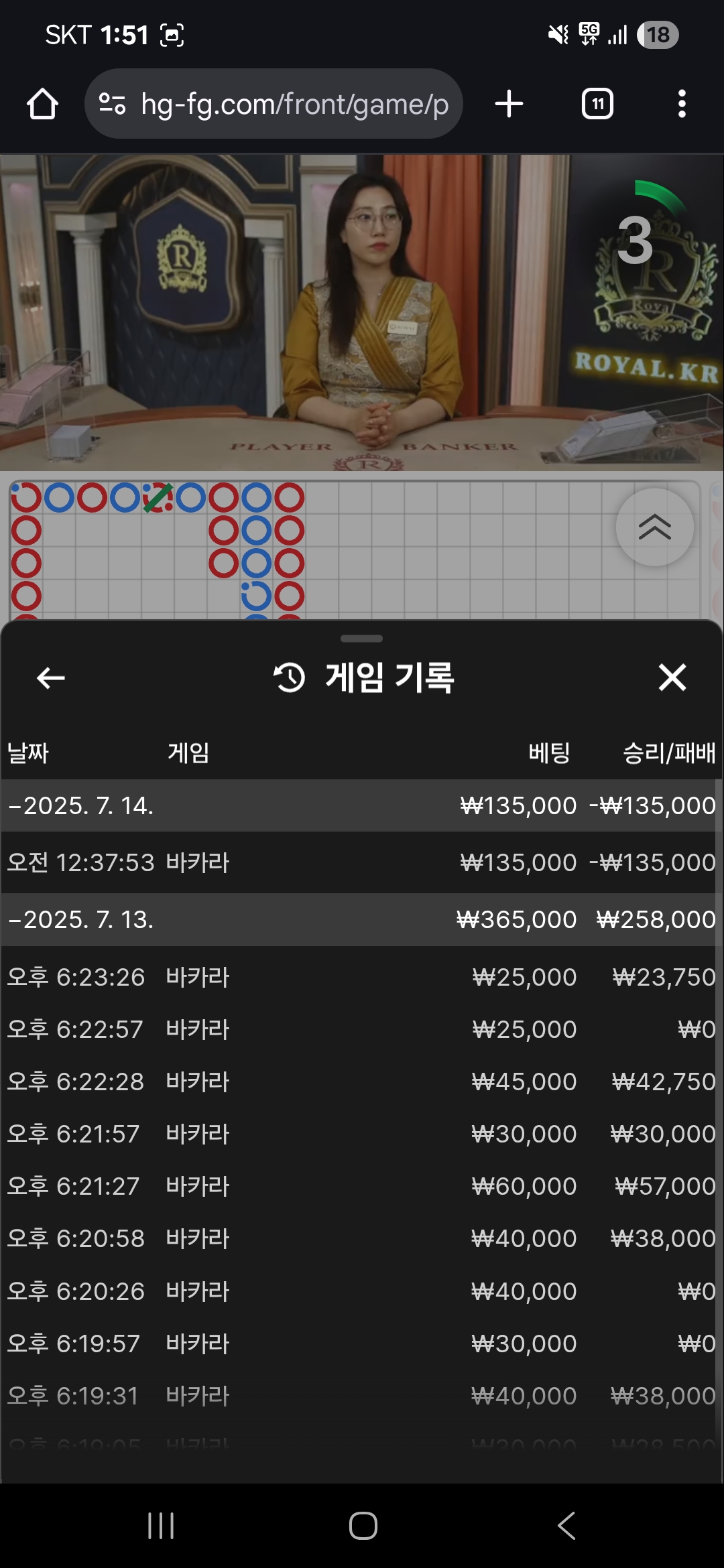Image resolution: width=724 pixels, height=1568 pixels.
Task: Close the game history panel
Action: (672, 677)
